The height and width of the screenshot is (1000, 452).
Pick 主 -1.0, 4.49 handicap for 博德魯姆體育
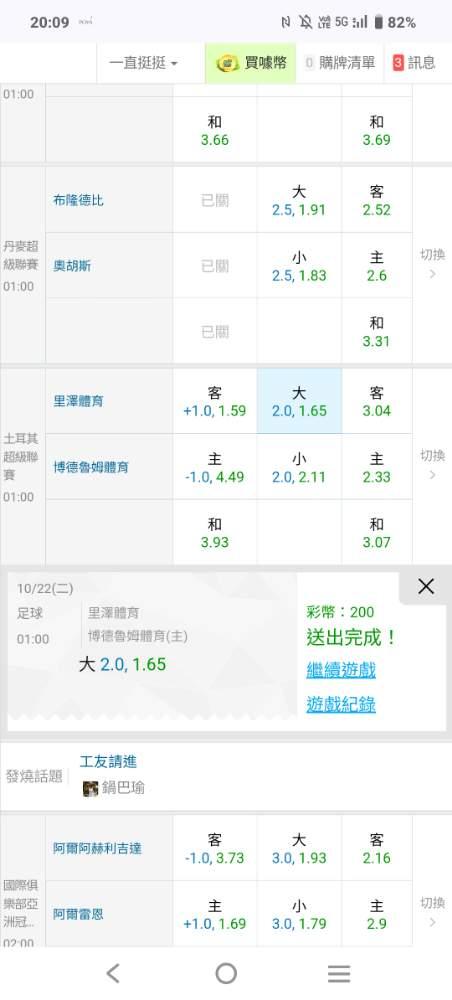[215, 467]
